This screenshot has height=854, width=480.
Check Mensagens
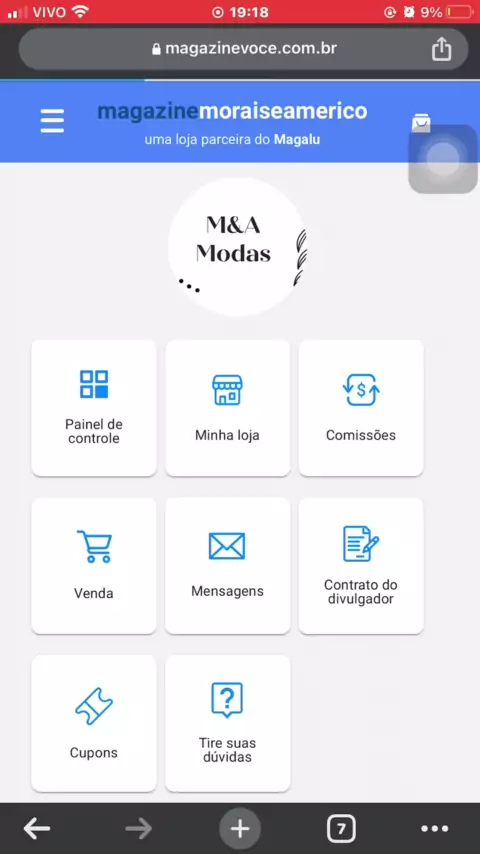pos(227,566)
